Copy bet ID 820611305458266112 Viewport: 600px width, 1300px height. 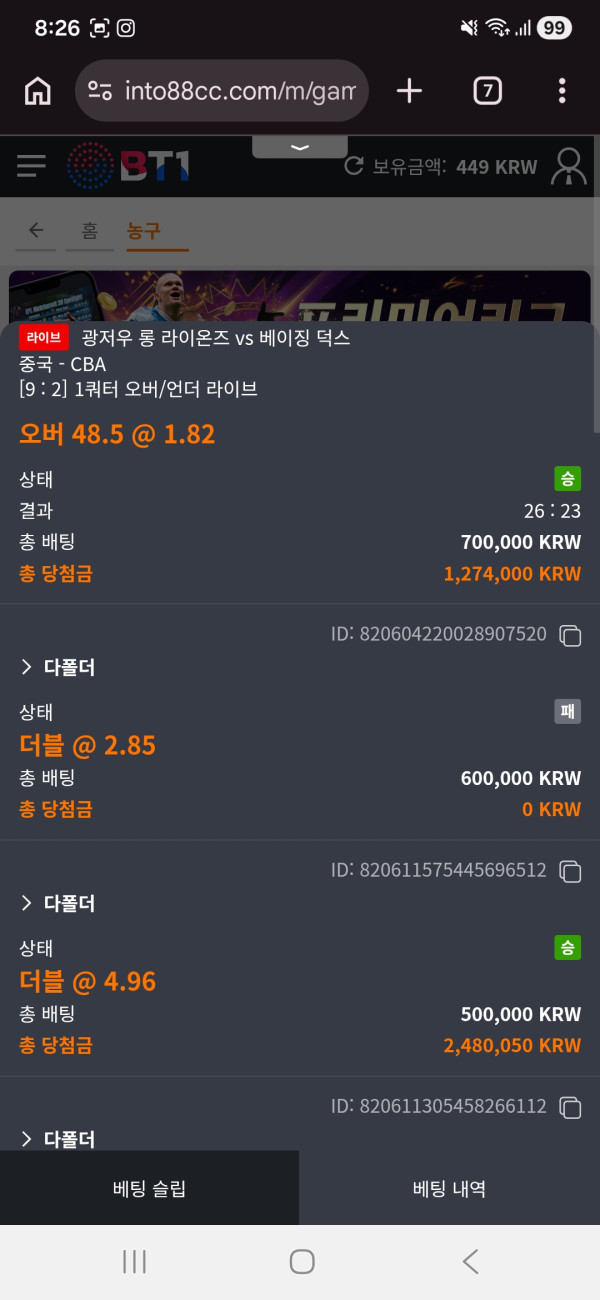point(570,1107)
